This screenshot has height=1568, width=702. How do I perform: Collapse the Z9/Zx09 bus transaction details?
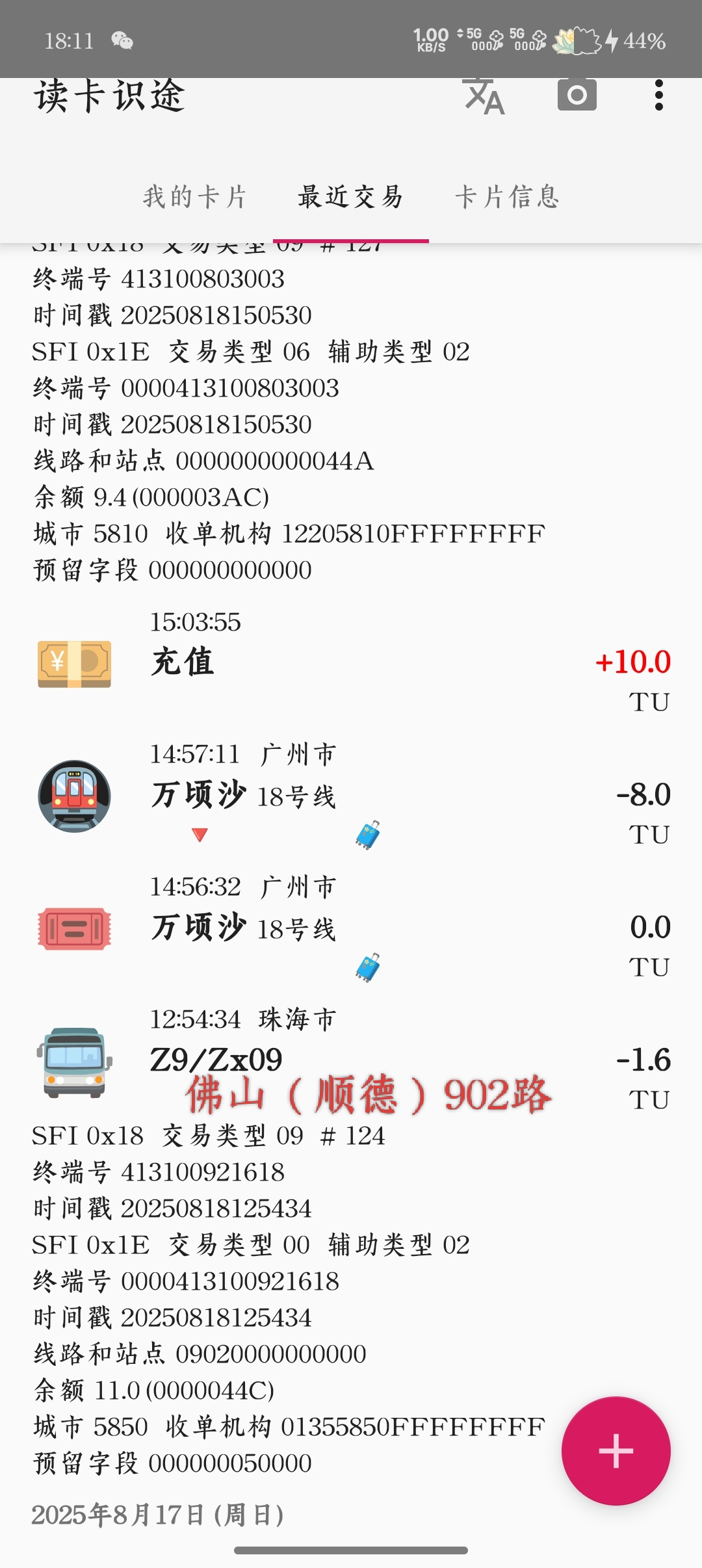pos(351,1060)
